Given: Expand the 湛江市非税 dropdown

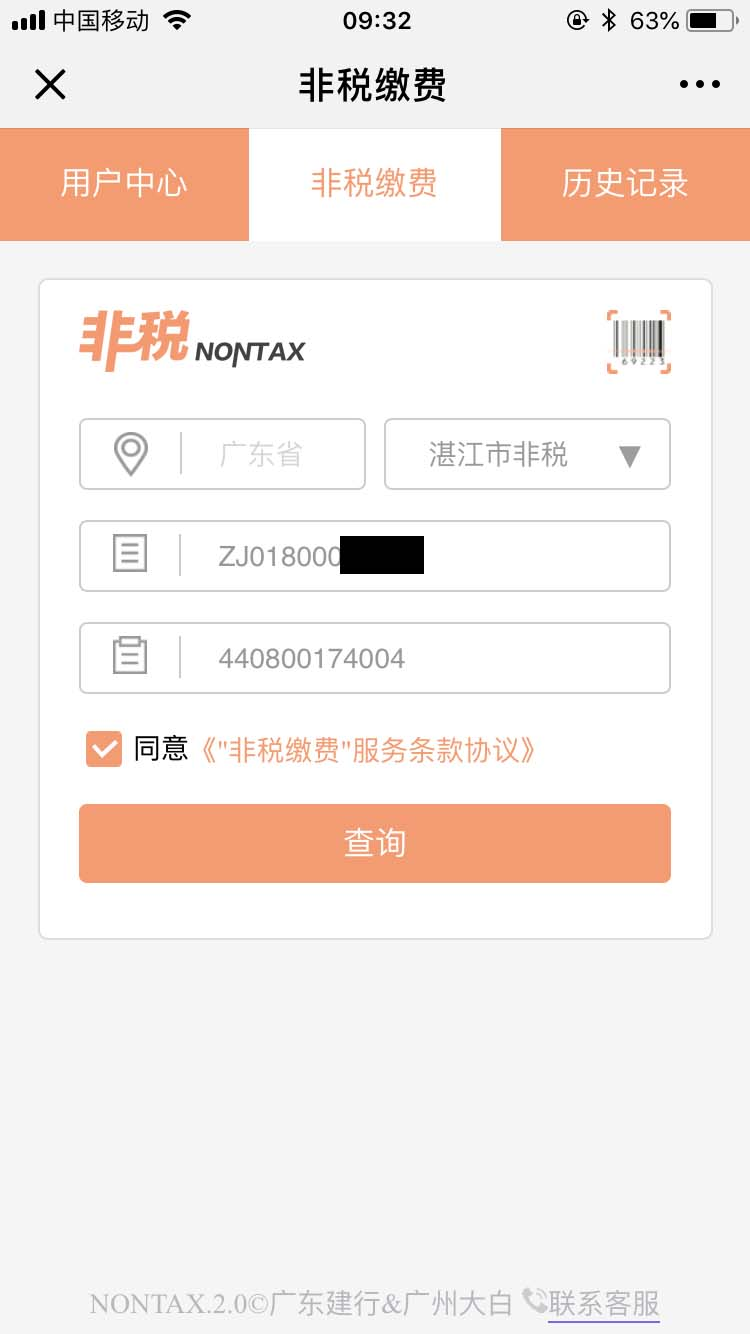Looking at the screenshot, I should 527,454.
